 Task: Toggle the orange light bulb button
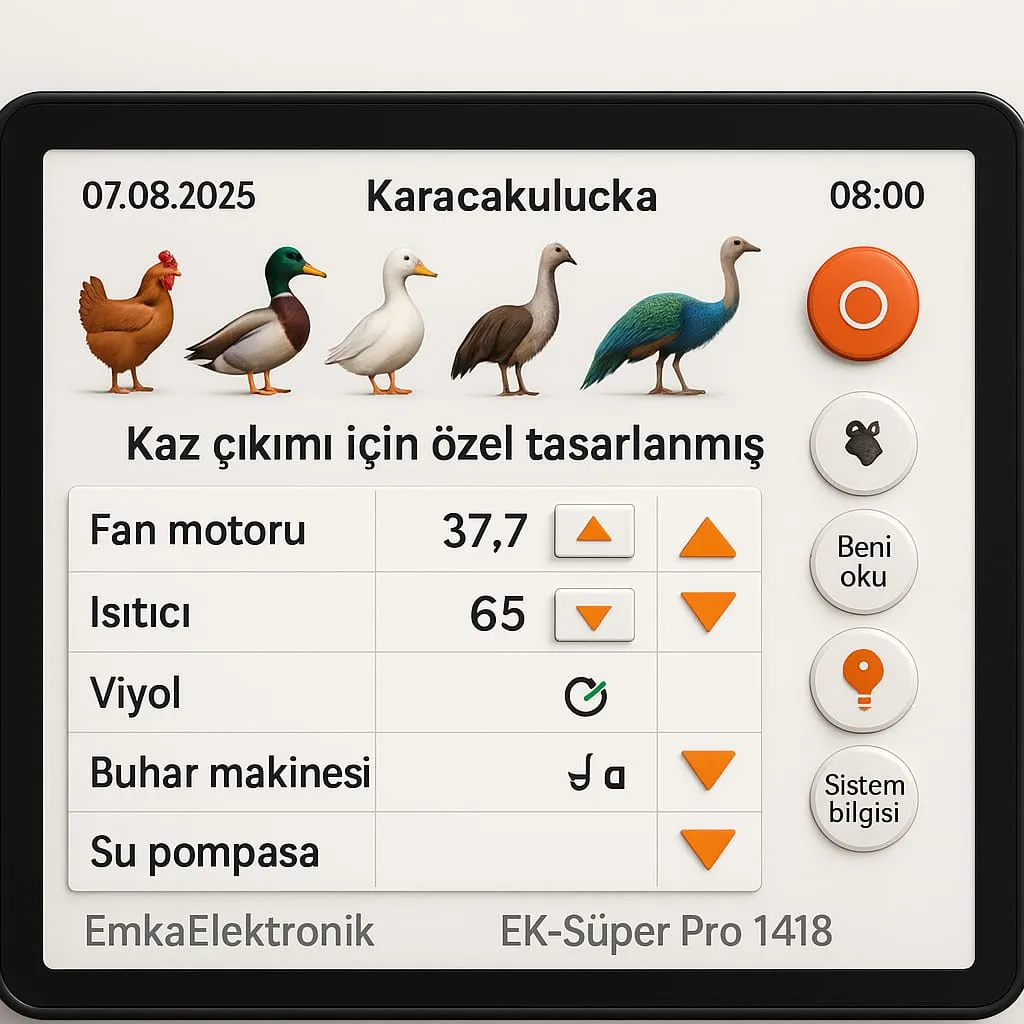click(863, 680)
